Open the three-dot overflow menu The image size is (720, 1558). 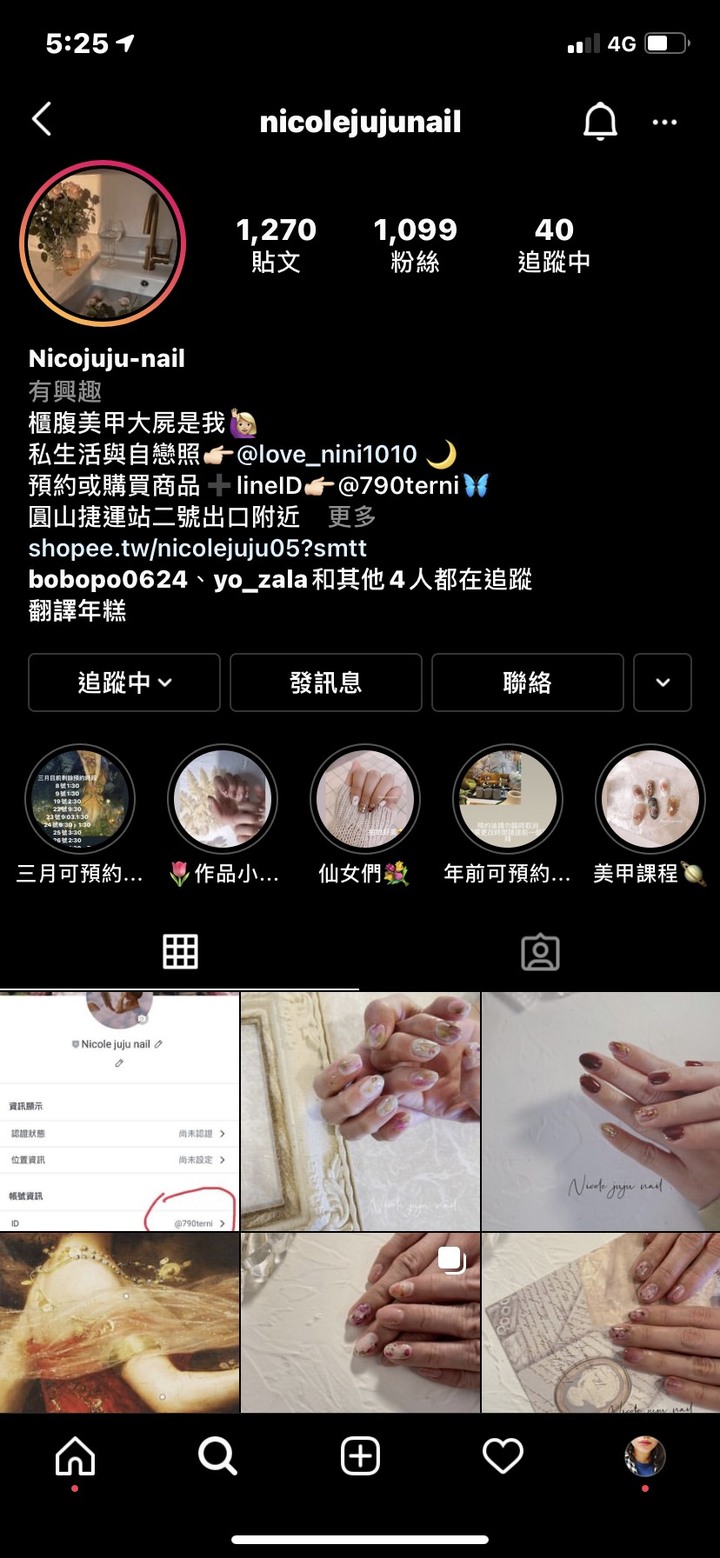(665, 122)
